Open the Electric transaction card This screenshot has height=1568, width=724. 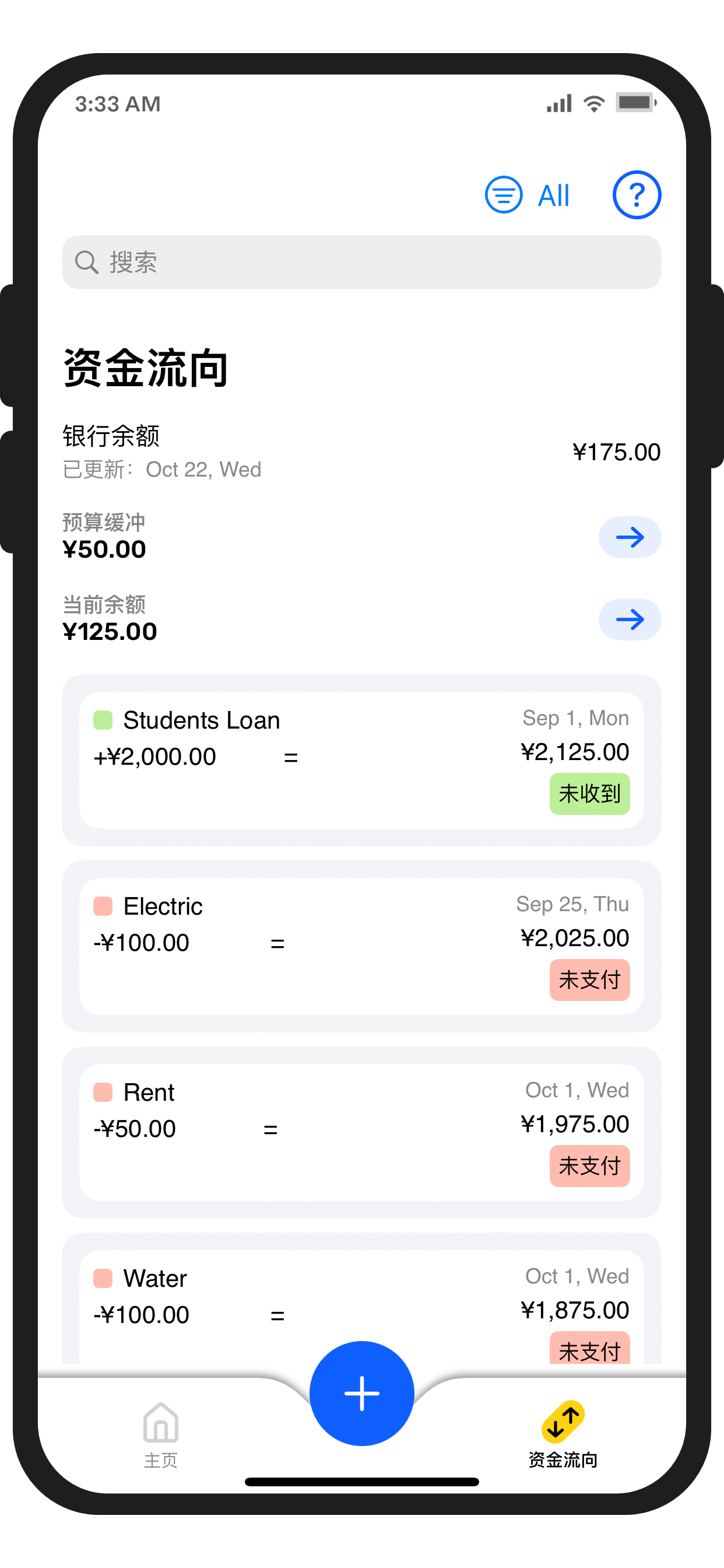[361, 946]
